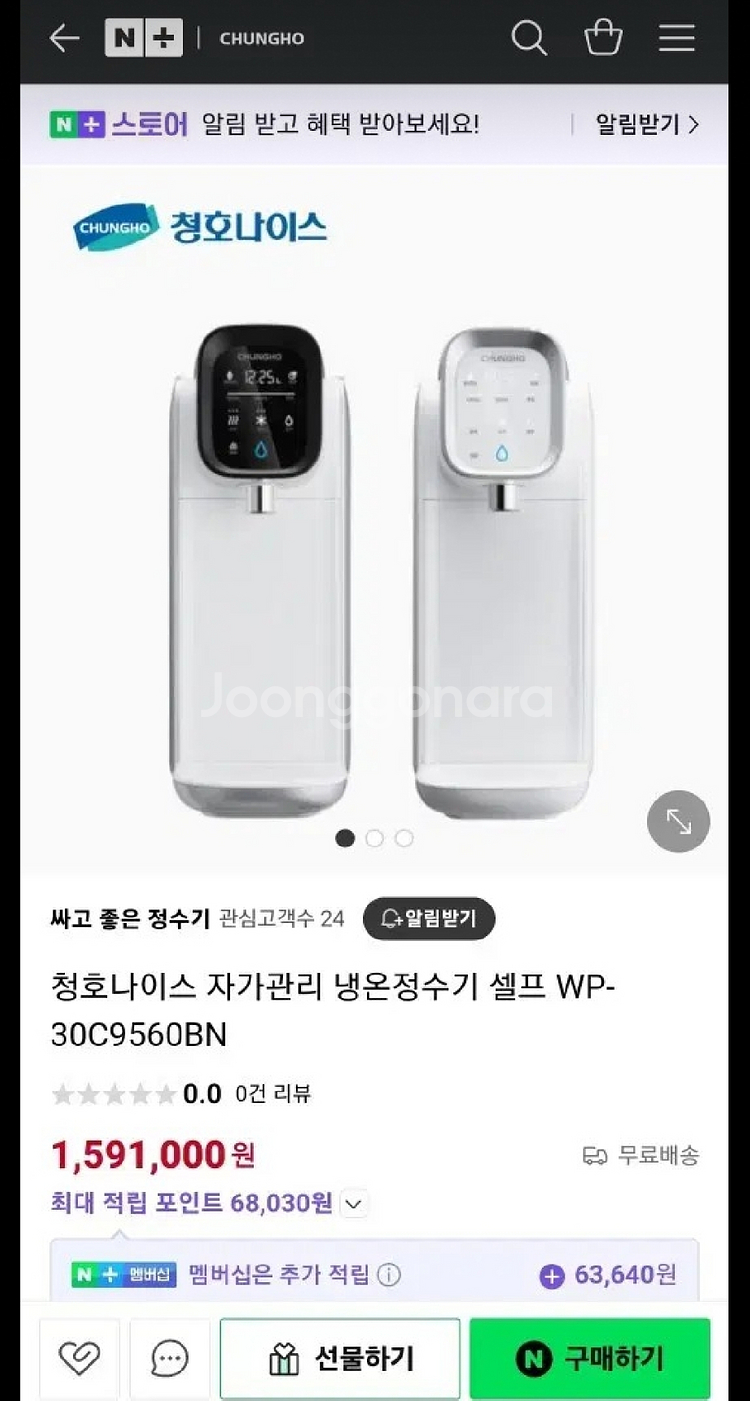Image resolution: width=750 pixels, height=1401 pixels.
Task: Open the chat inquiry icon
Action: pyautogui.click(x=170, y=1358)
